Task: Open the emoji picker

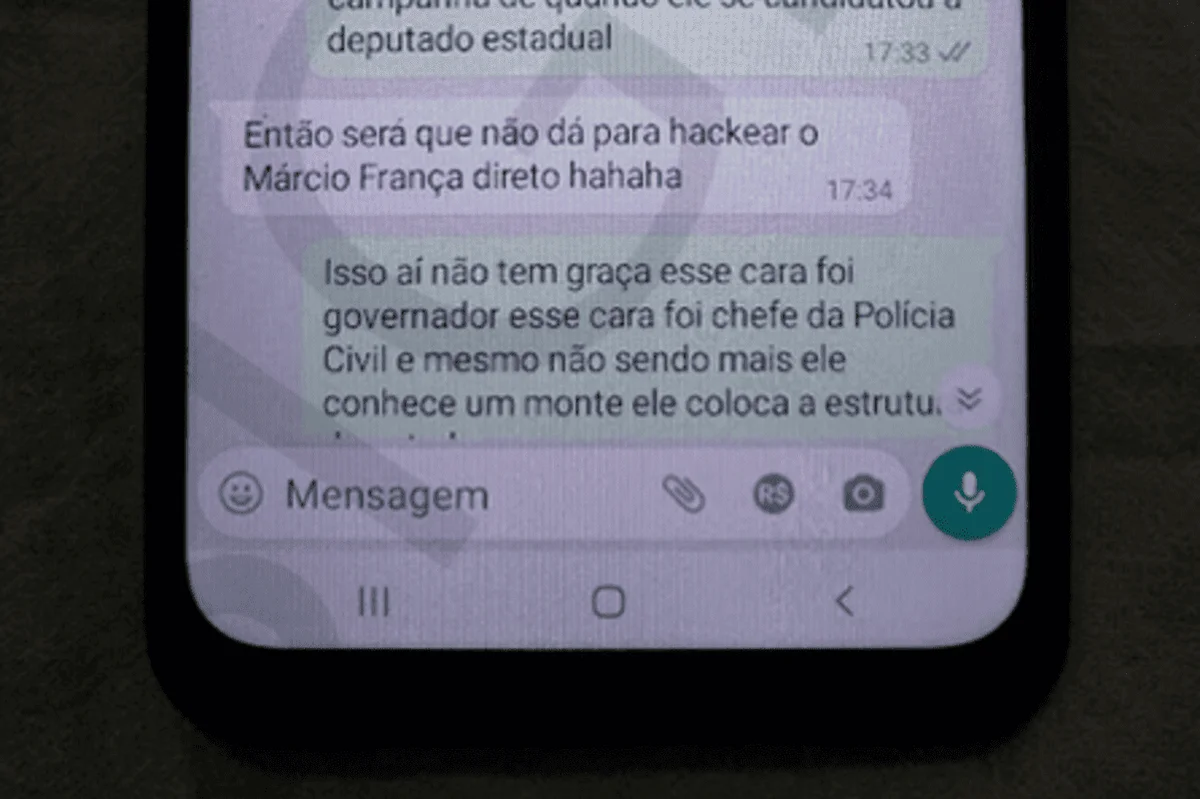Action: pyautogui.click(x=241, y=493)
